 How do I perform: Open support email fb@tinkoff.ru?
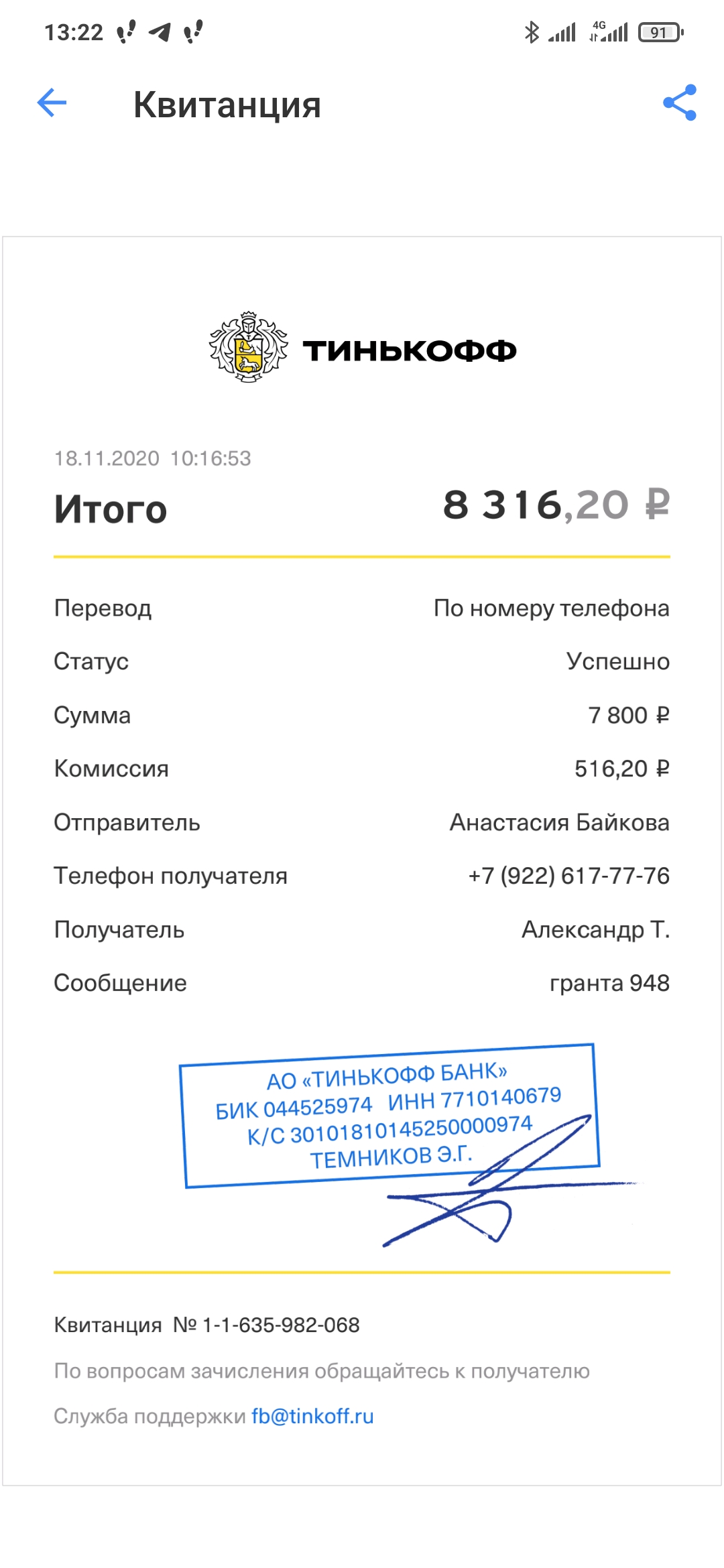click(312, 1416)
